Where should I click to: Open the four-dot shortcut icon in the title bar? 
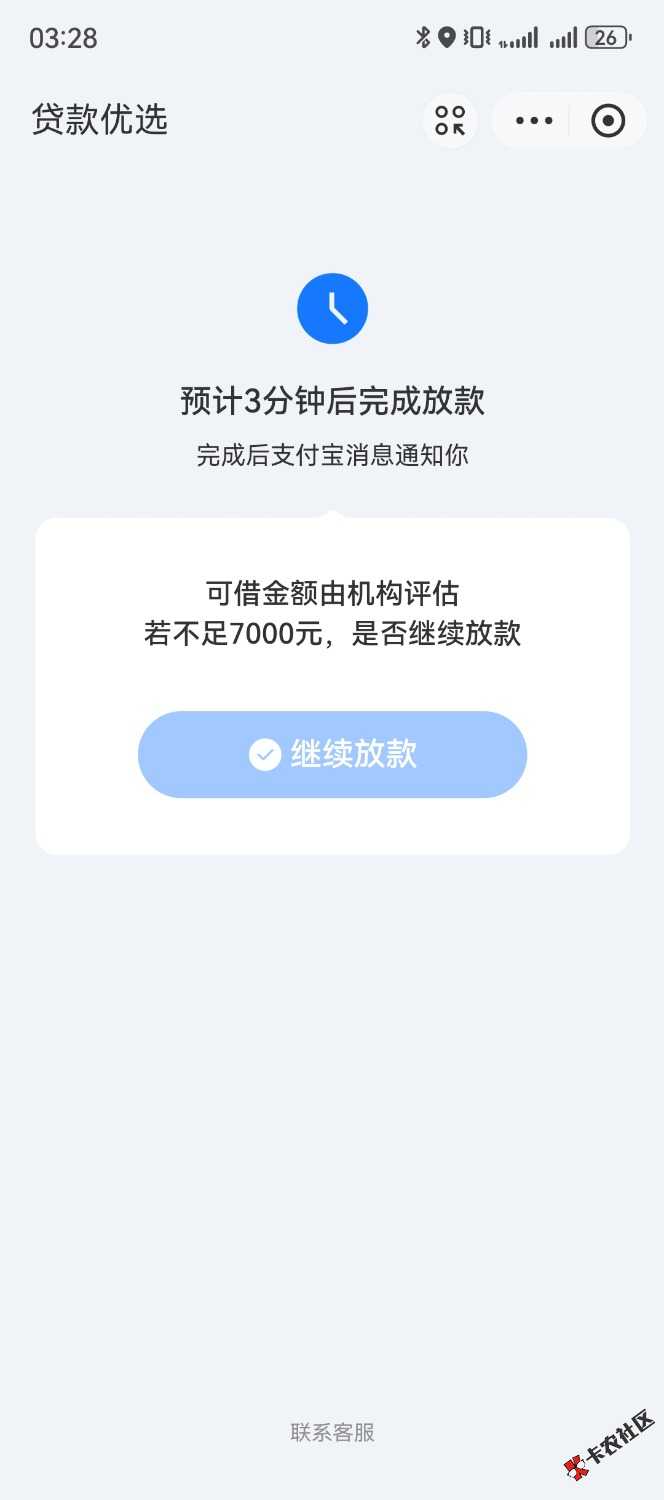tap(450, 121)
